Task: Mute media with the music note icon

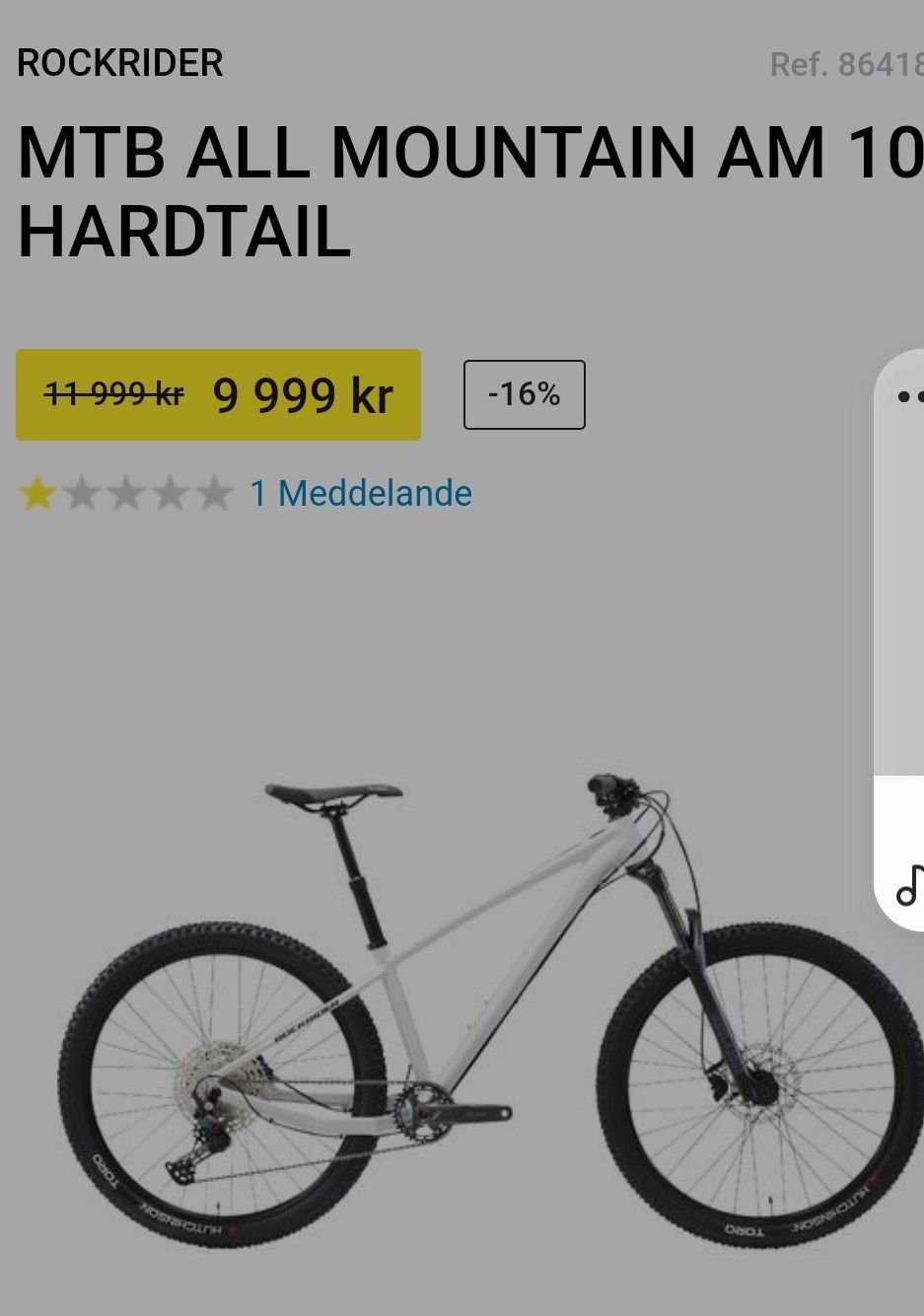Action: click(909, 886)
